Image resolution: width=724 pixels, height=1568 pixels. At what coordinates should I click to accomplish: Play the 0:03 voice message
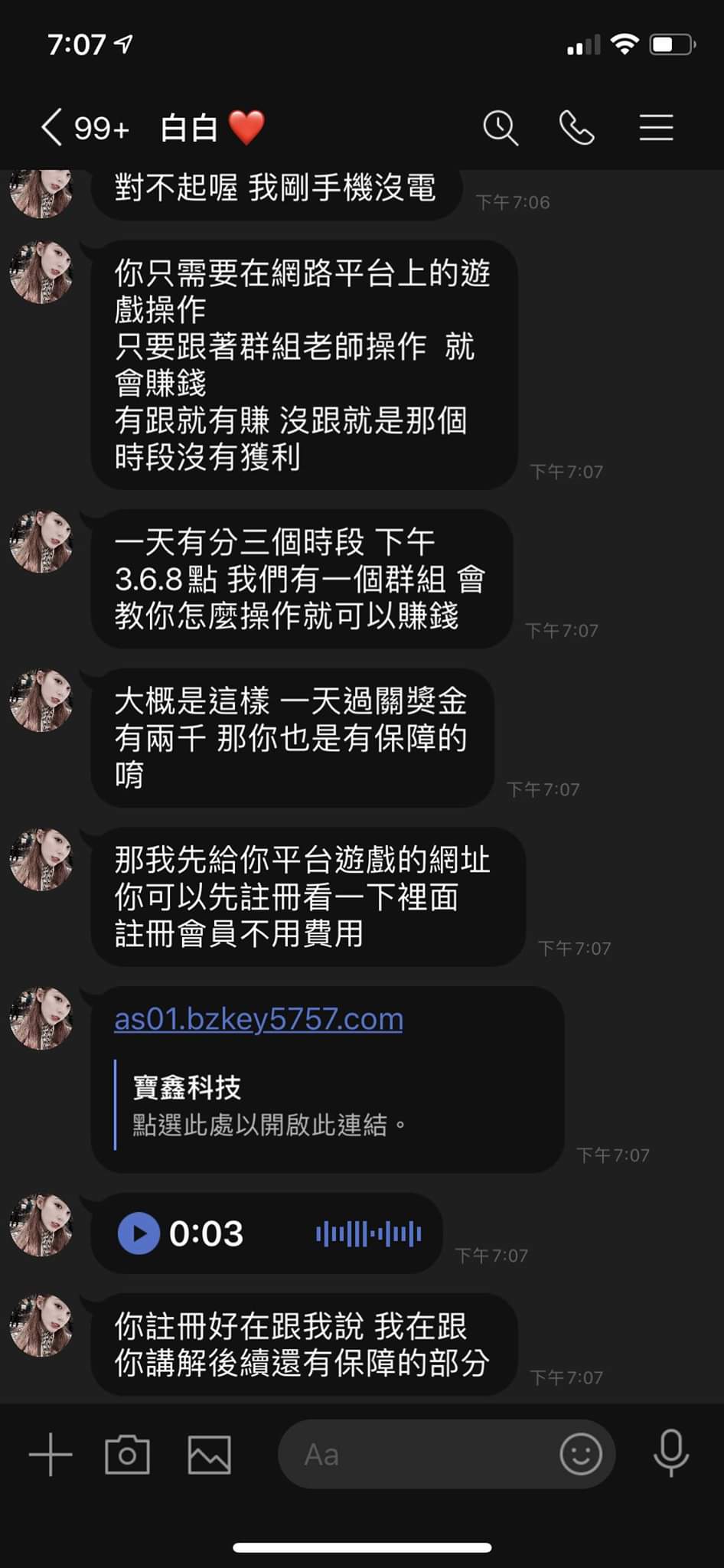point(139,1233)
